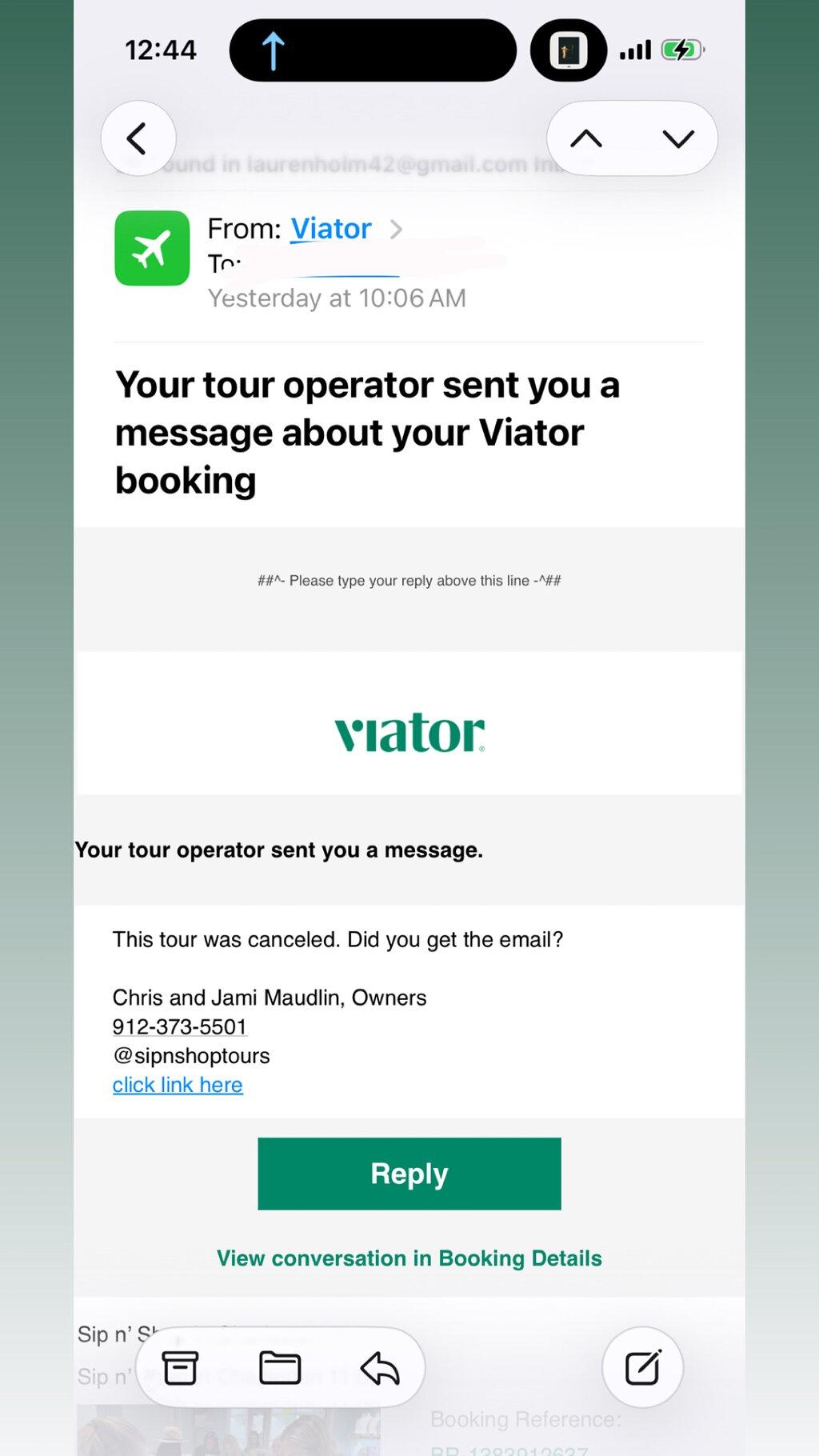Go back to the mailbox list
This screenshot has height=1456, width=819.
138,138
